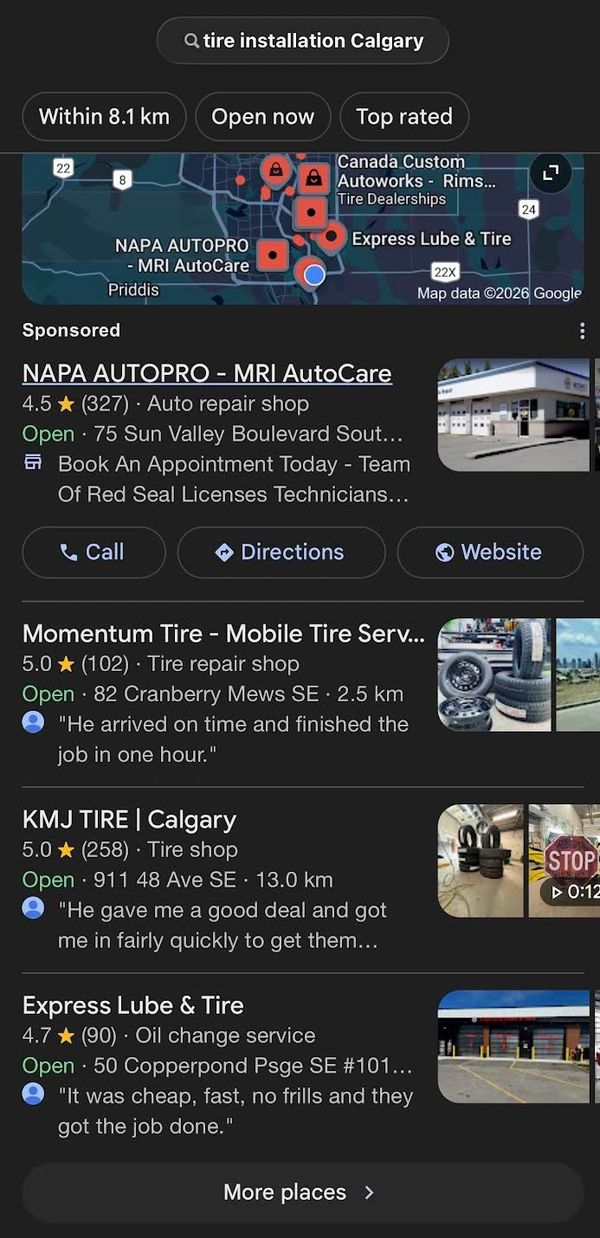Play the KMJ TIRE video clip
The width and height of the screenshot is (600, 1238).
coord(565,861)
